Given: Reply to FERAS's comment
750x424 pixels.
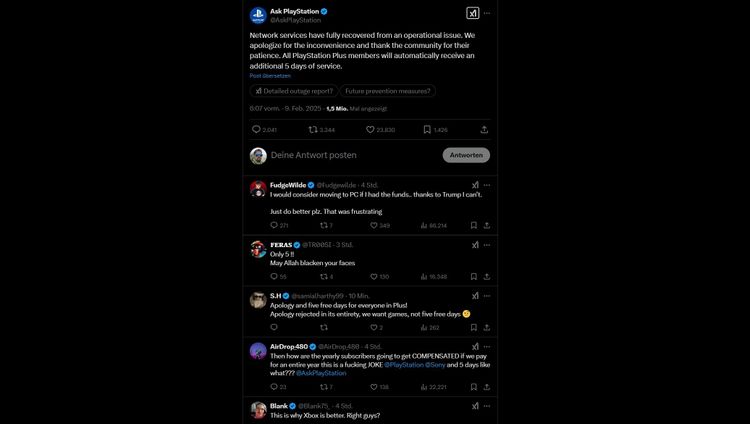Looking at the screenshot, I should point(274,276).
